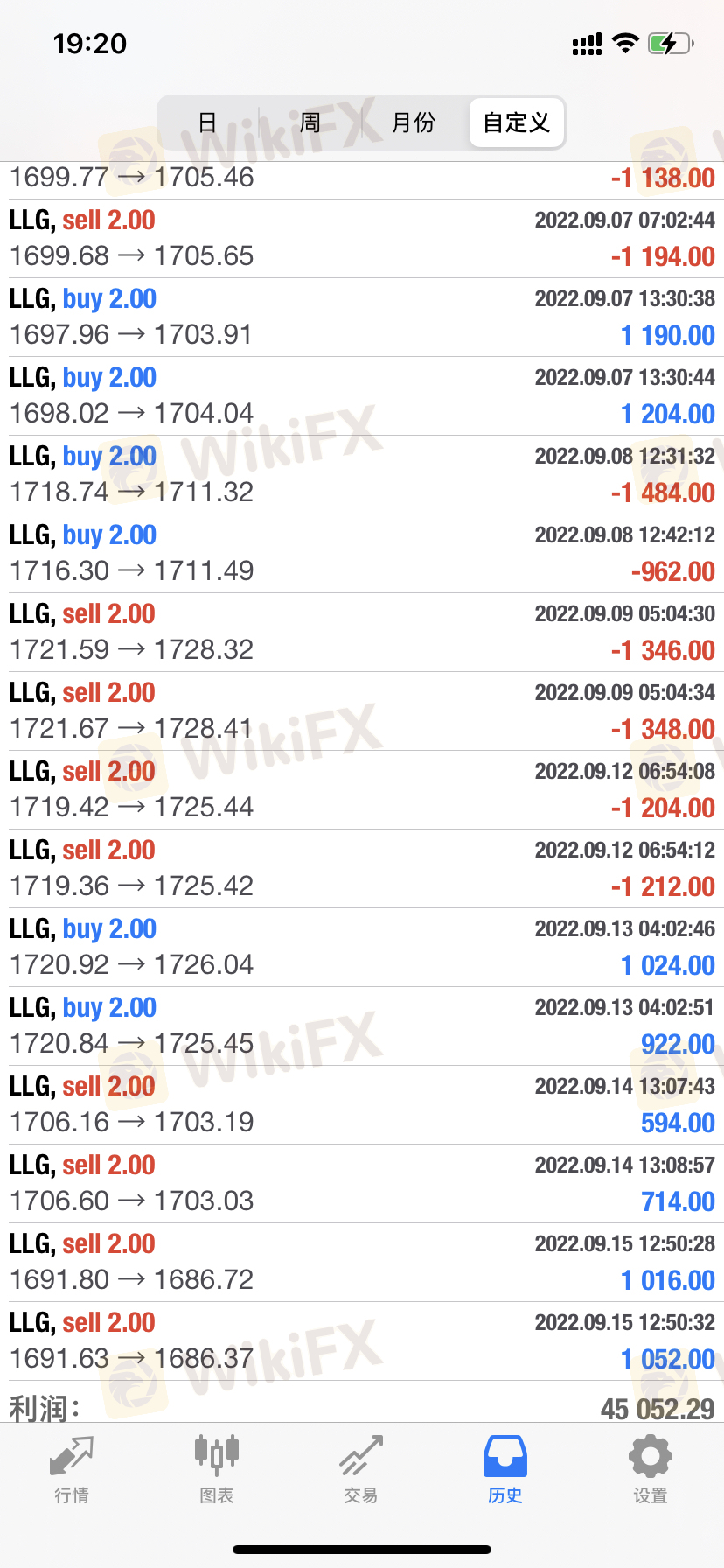Select the 周 period filter
Viewport: 724px width, 1568px height.
310,122
